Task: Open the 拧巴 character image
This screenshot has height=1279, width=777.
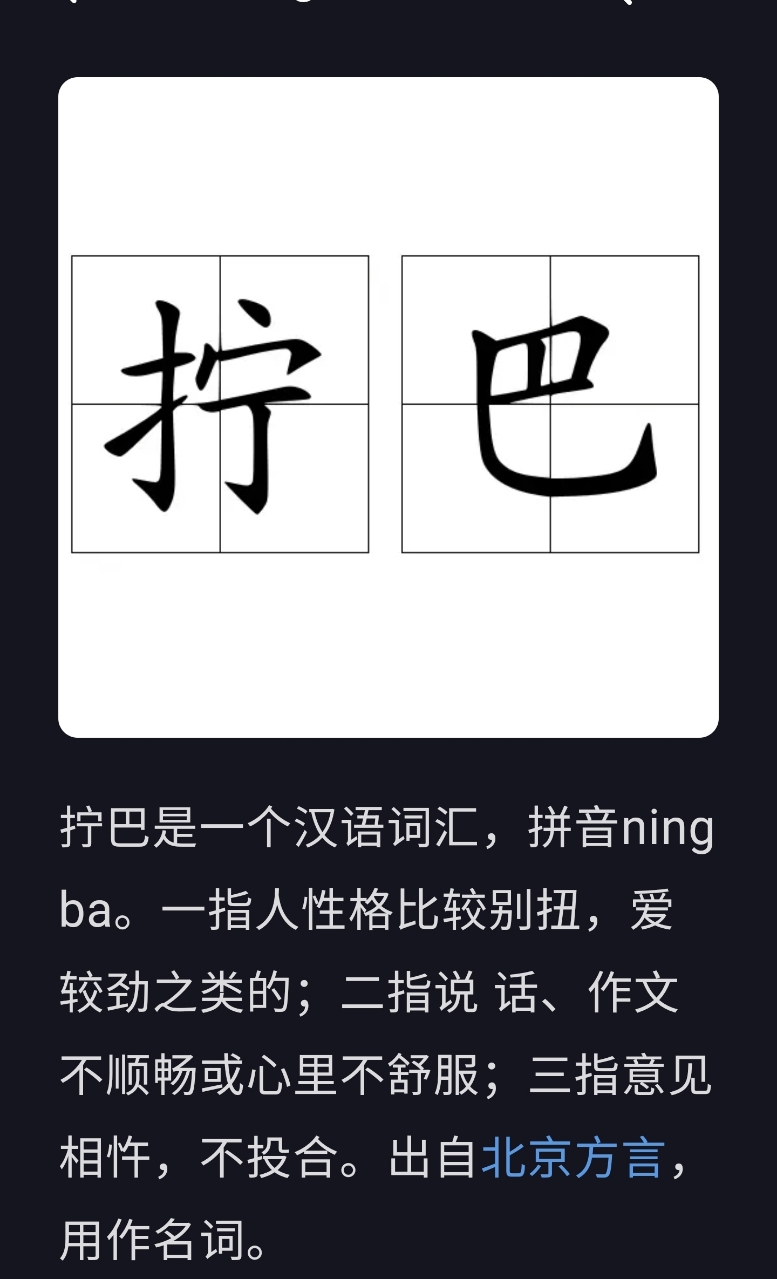Action: [388, 407]
